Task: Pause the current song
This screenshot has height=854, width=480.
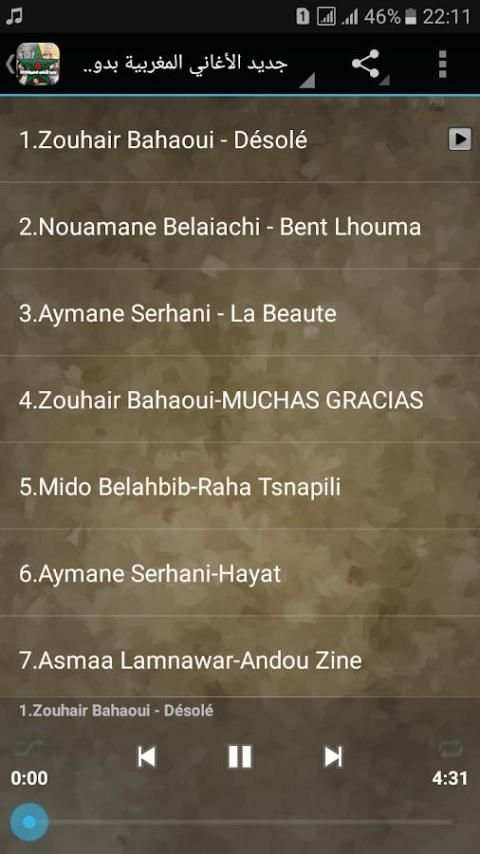Action: point(240,757)
